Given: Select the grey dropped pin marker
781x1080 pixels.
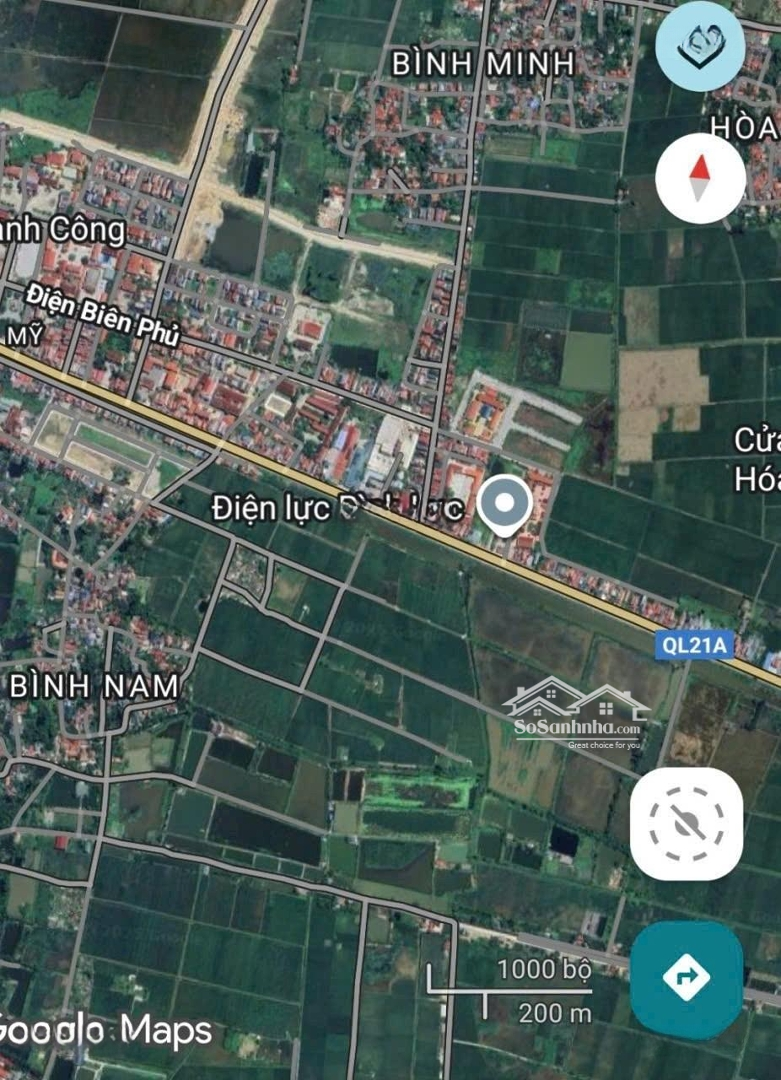Looking at the screenshot, I should point(504,504).
